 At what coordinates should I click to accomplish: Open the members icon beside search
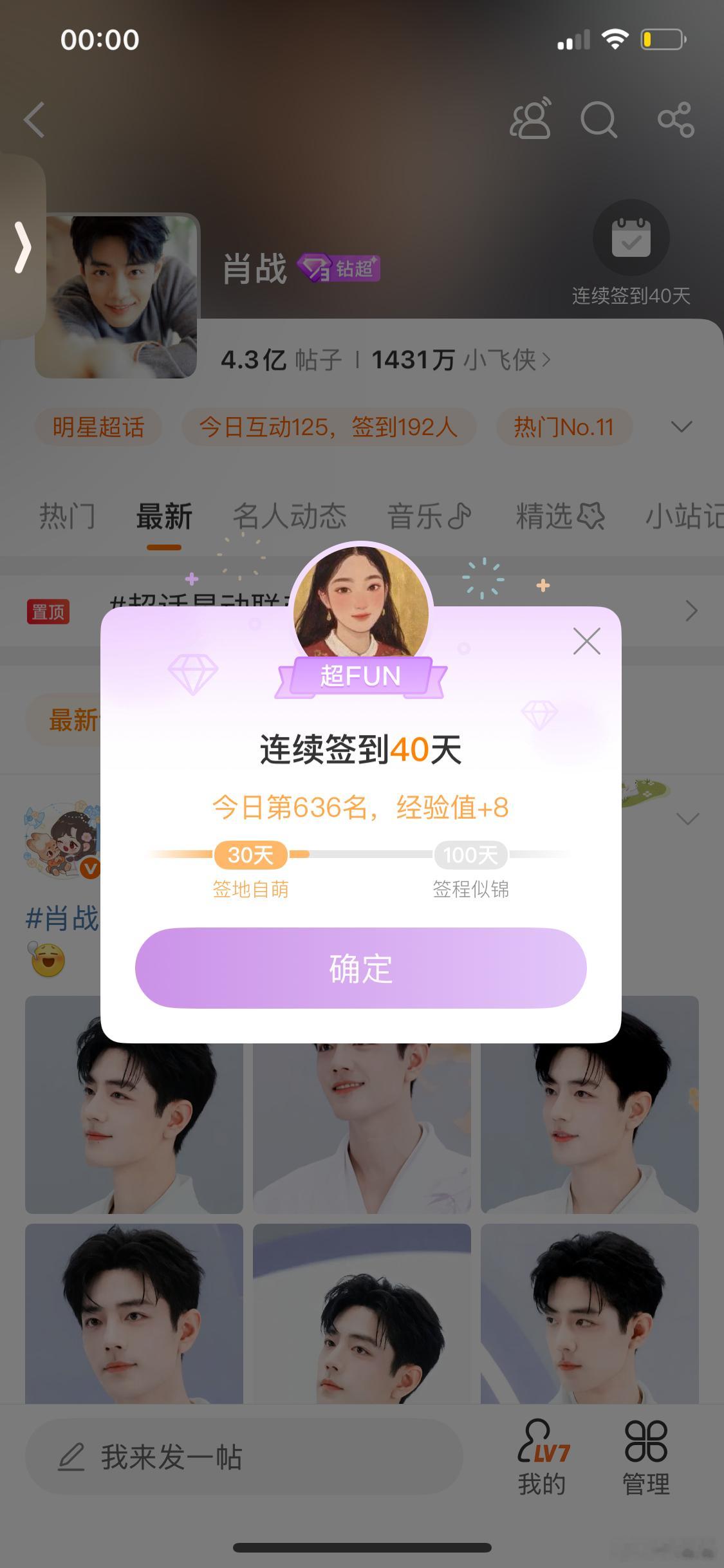[x=530, y=119]
